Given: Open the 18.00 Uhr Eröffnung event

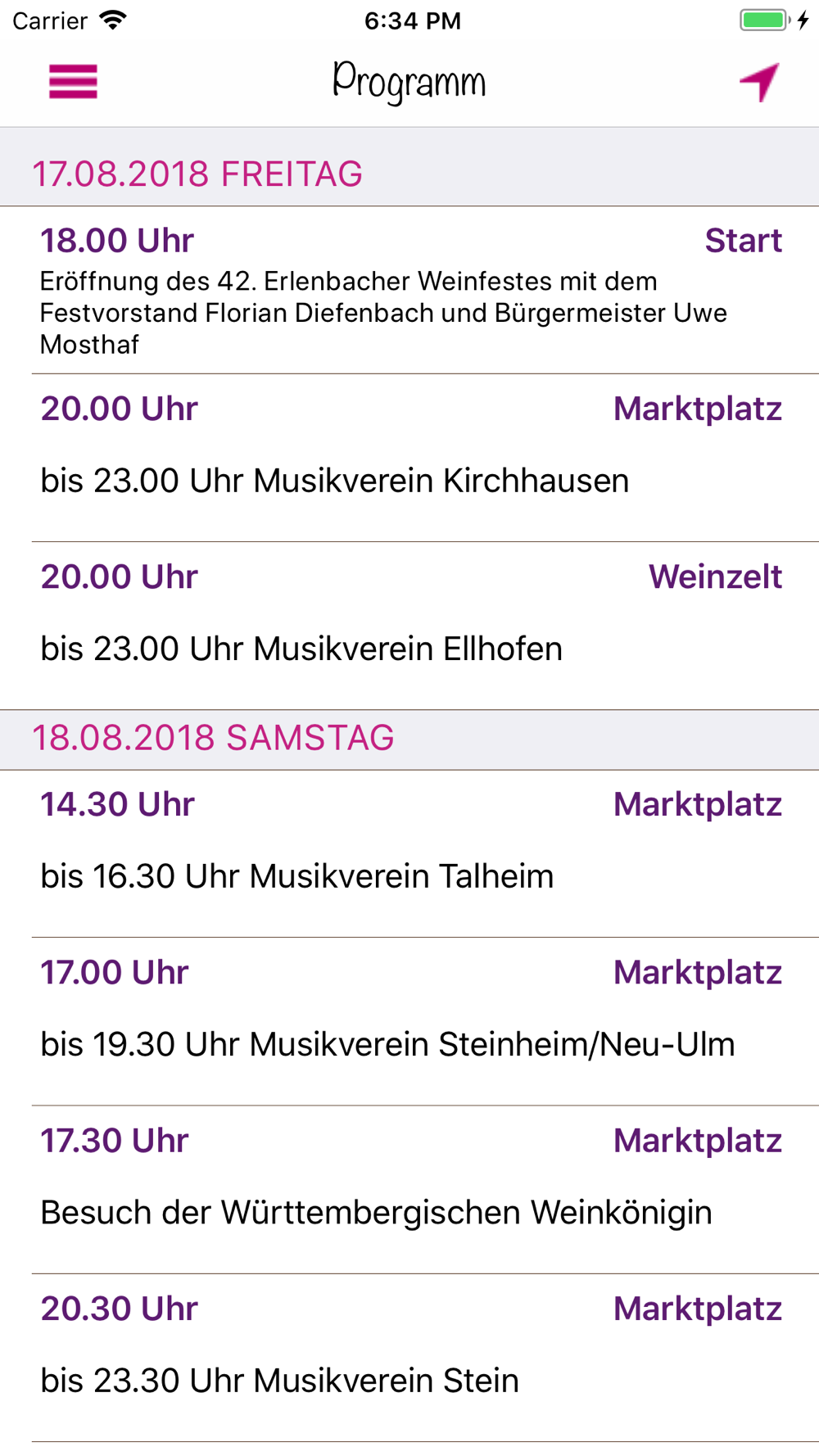Looking at the screenshot, I should pyautogui.click(x=409, y=290).
